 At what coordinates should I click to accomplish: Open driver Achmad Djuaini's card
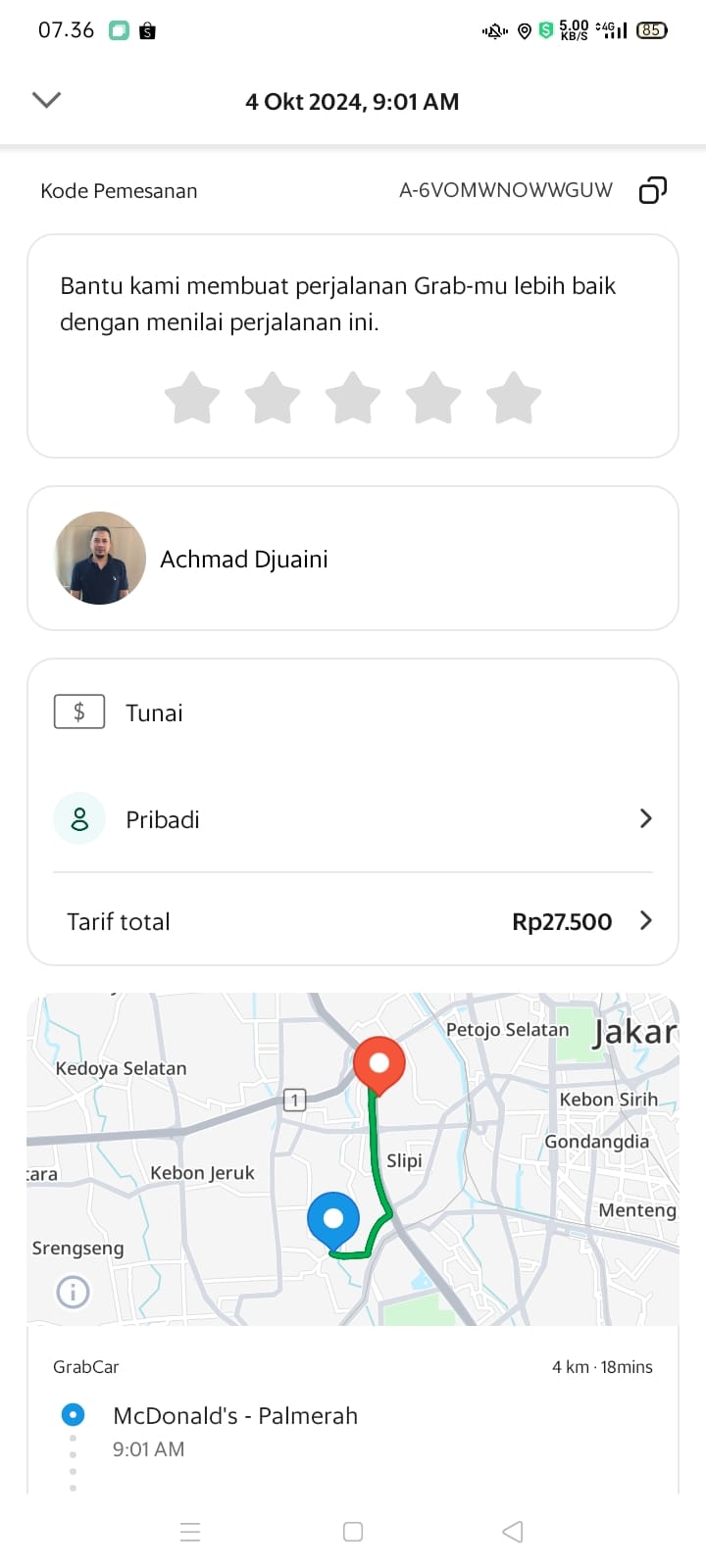coord(353,559)
